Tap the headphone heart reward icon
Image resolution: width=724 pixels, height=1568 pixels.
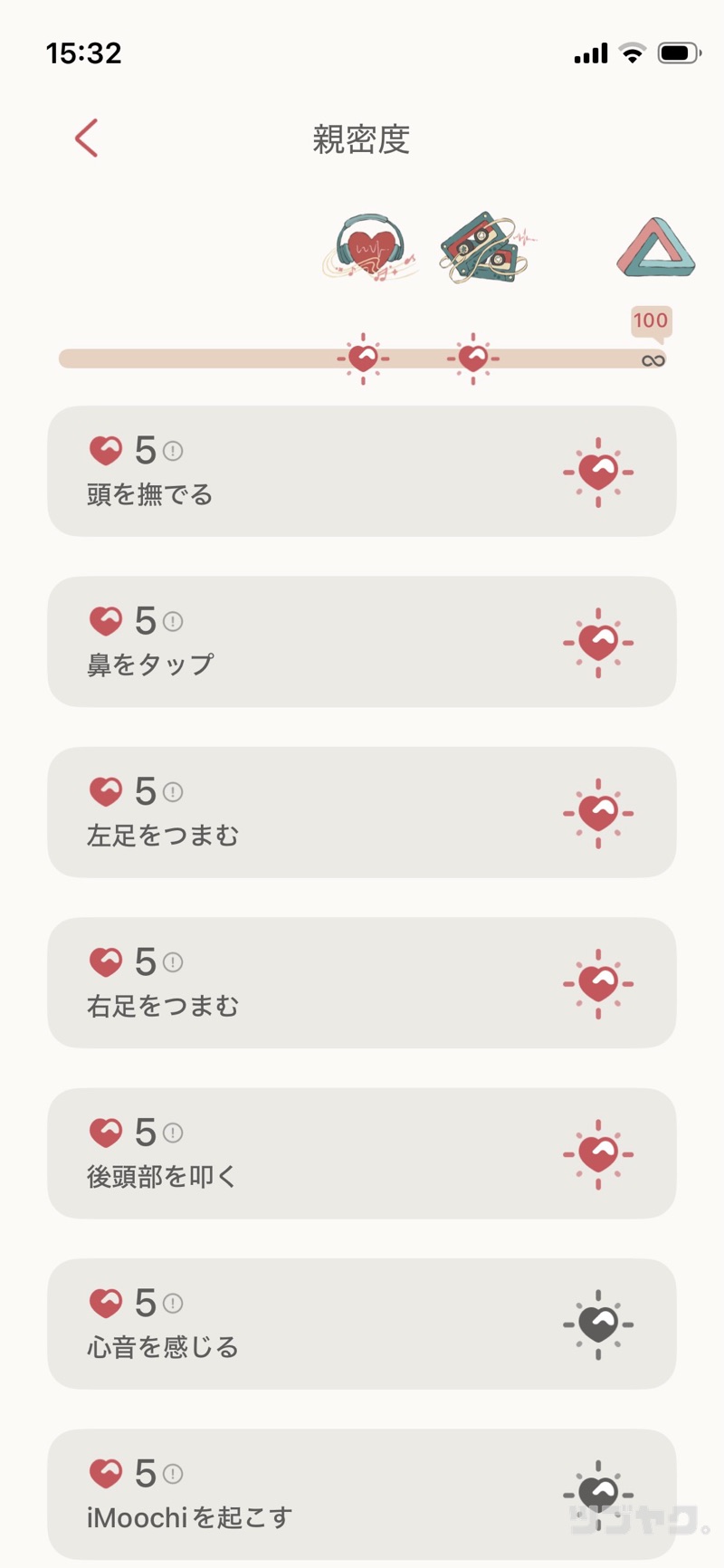(367, 247)
